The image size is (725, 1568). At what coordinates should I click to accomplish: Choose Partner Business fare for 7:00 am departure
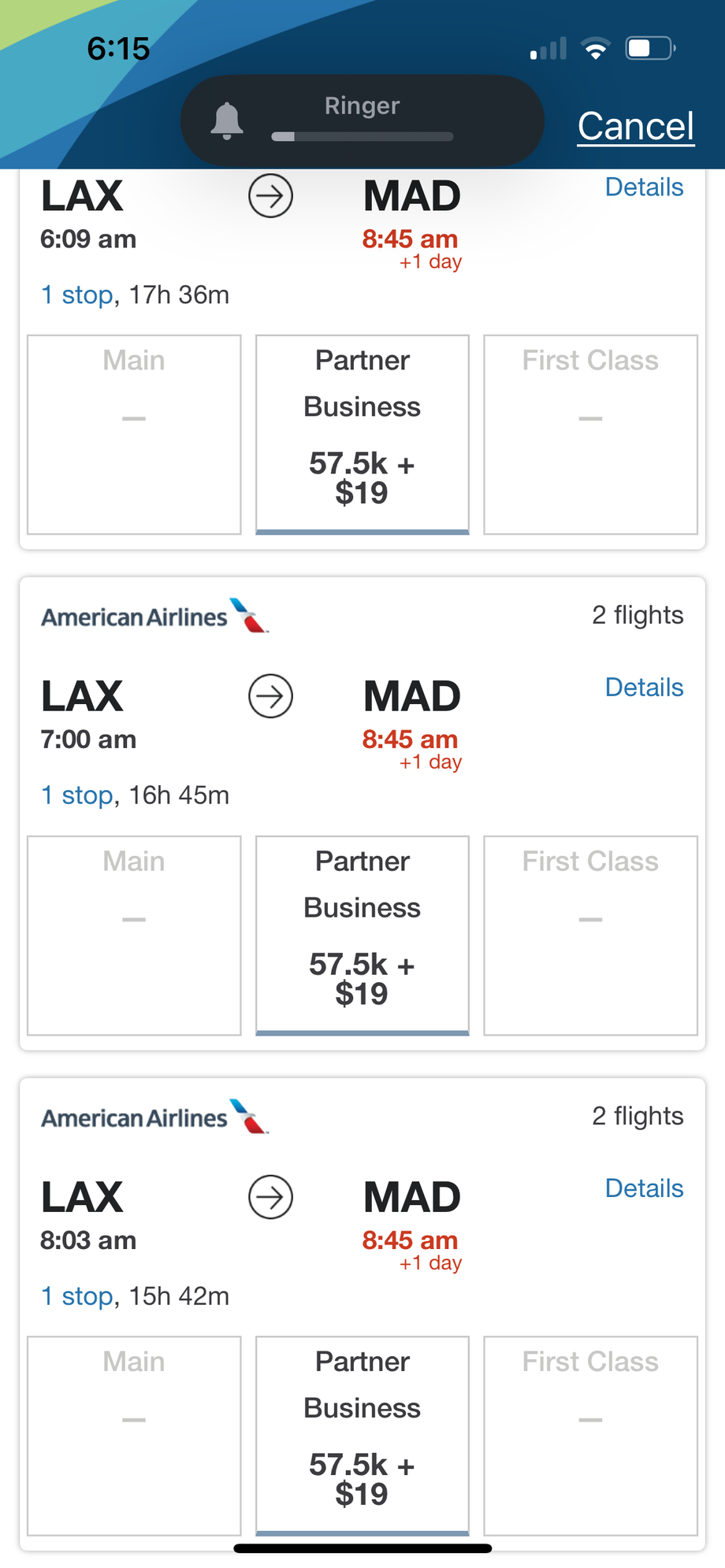tap(362, 935)
